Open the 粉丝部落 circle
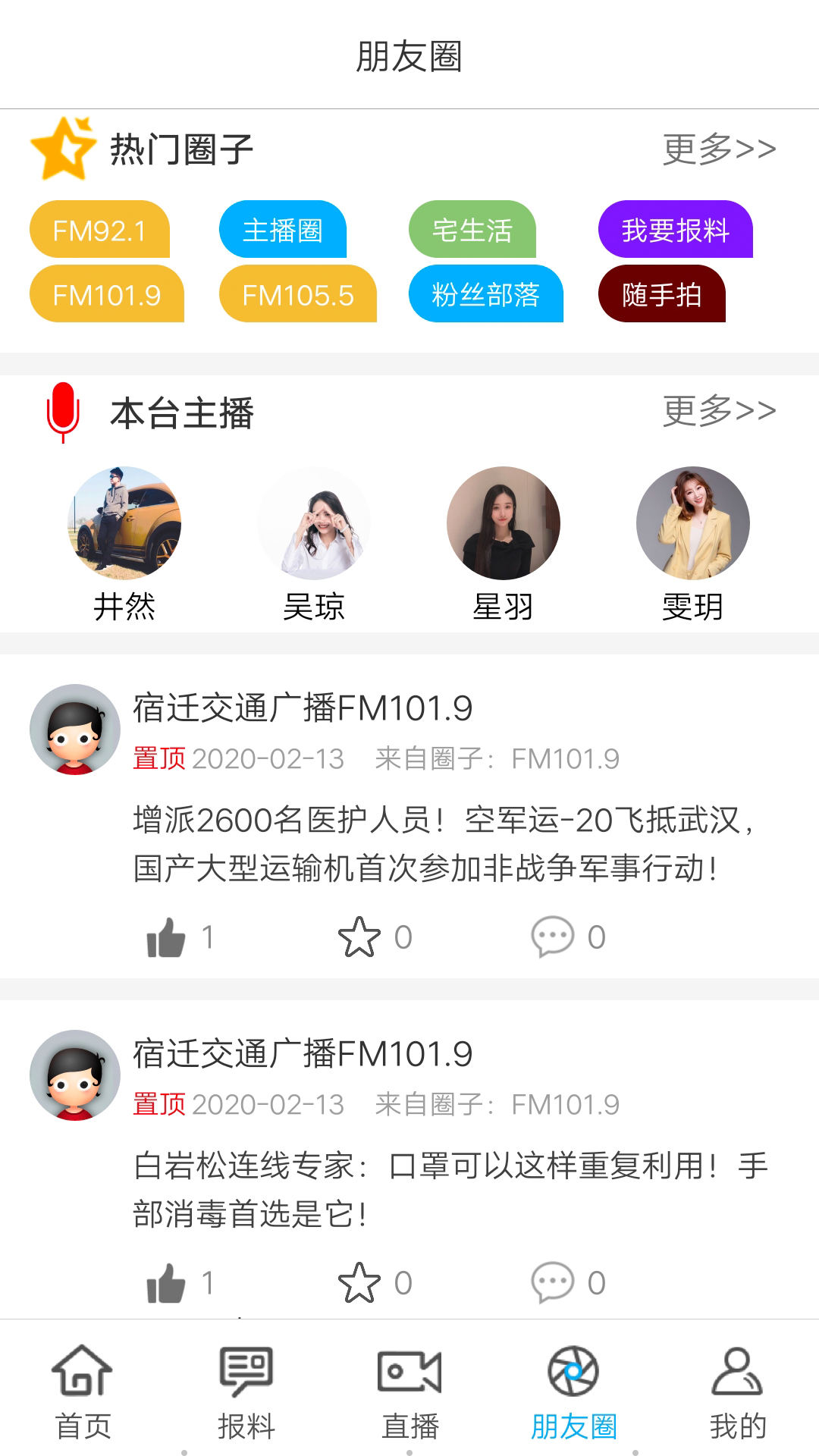819x1456 pixels. (x=485, y=294)
